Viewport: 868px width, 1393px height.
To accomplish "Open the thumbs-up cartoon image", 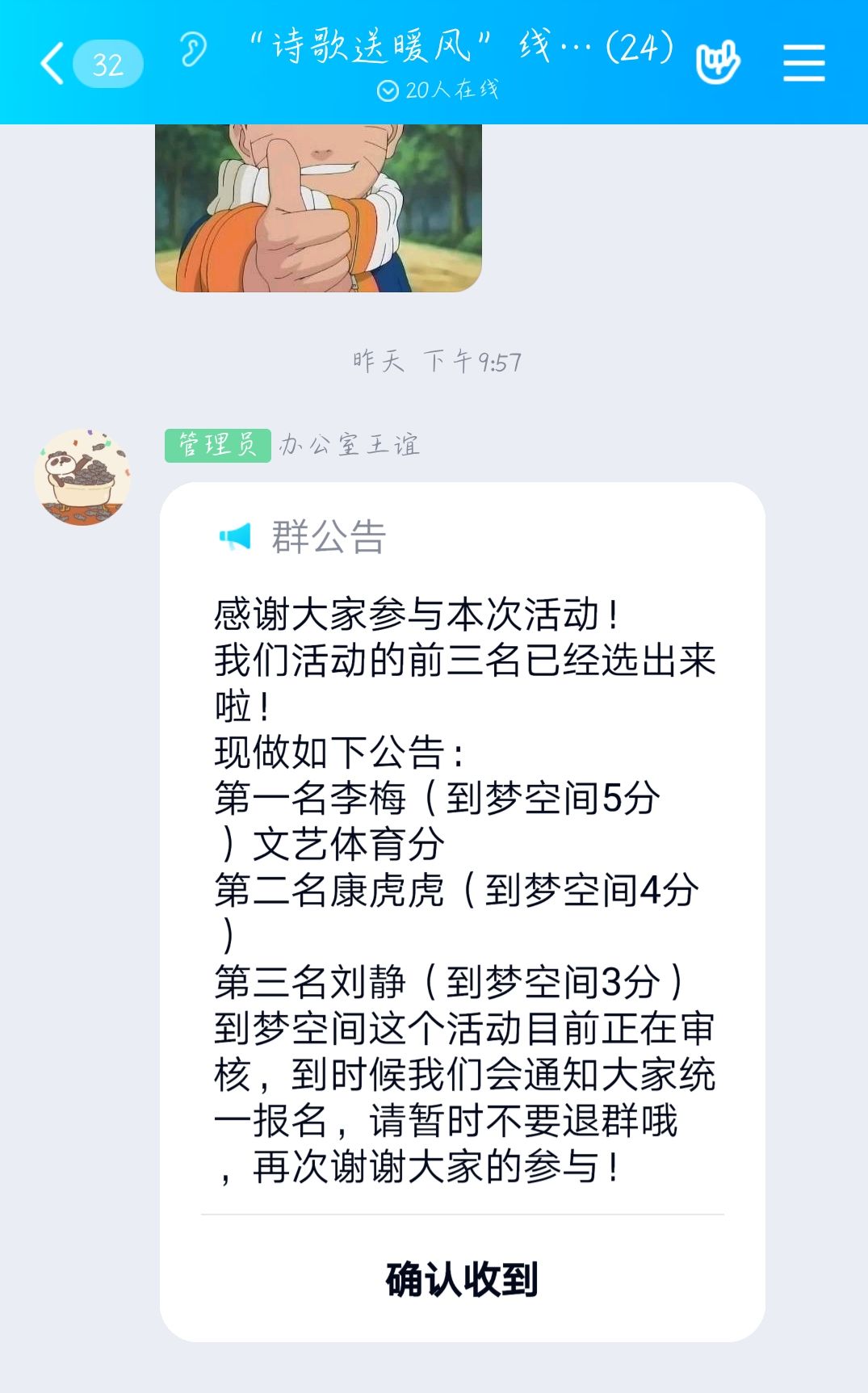I will pos(318,208).
